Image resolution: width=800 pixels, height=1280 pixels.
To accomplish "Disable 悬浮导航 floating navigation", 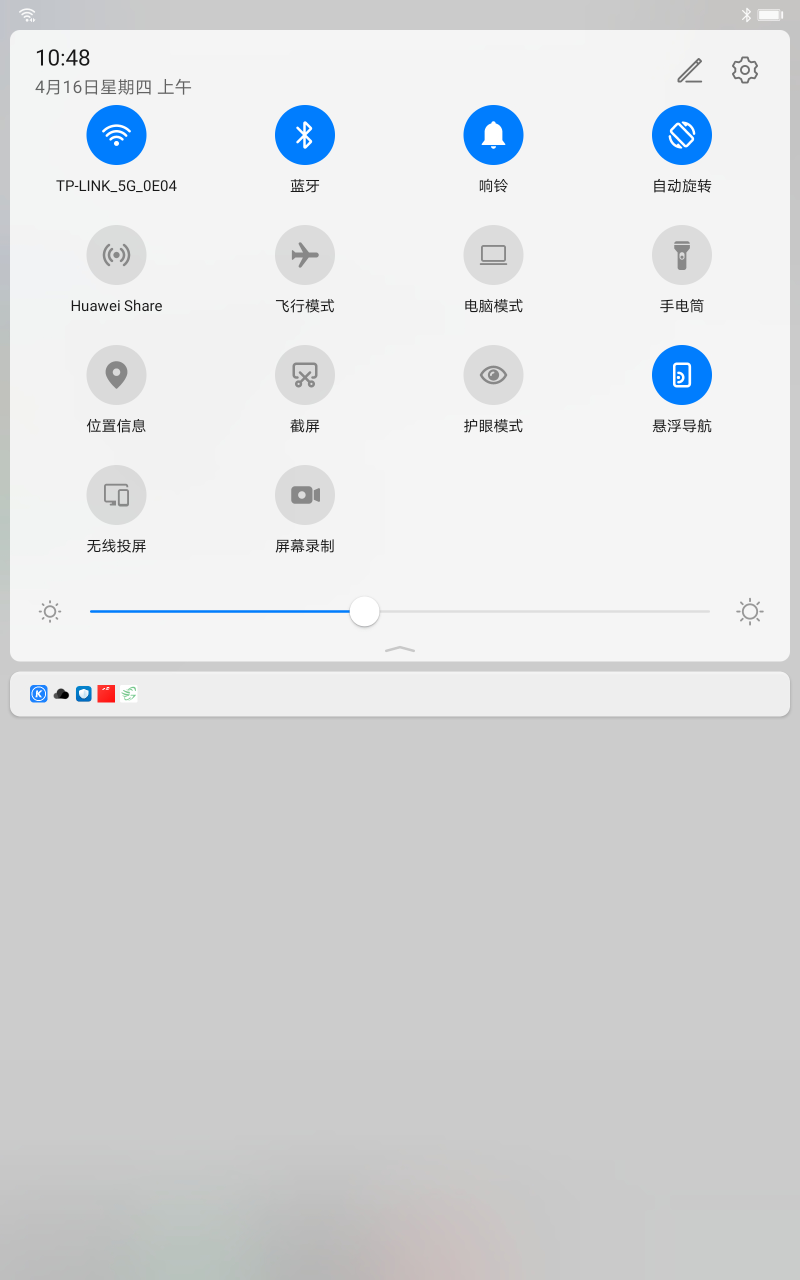I will click(682, 375).
